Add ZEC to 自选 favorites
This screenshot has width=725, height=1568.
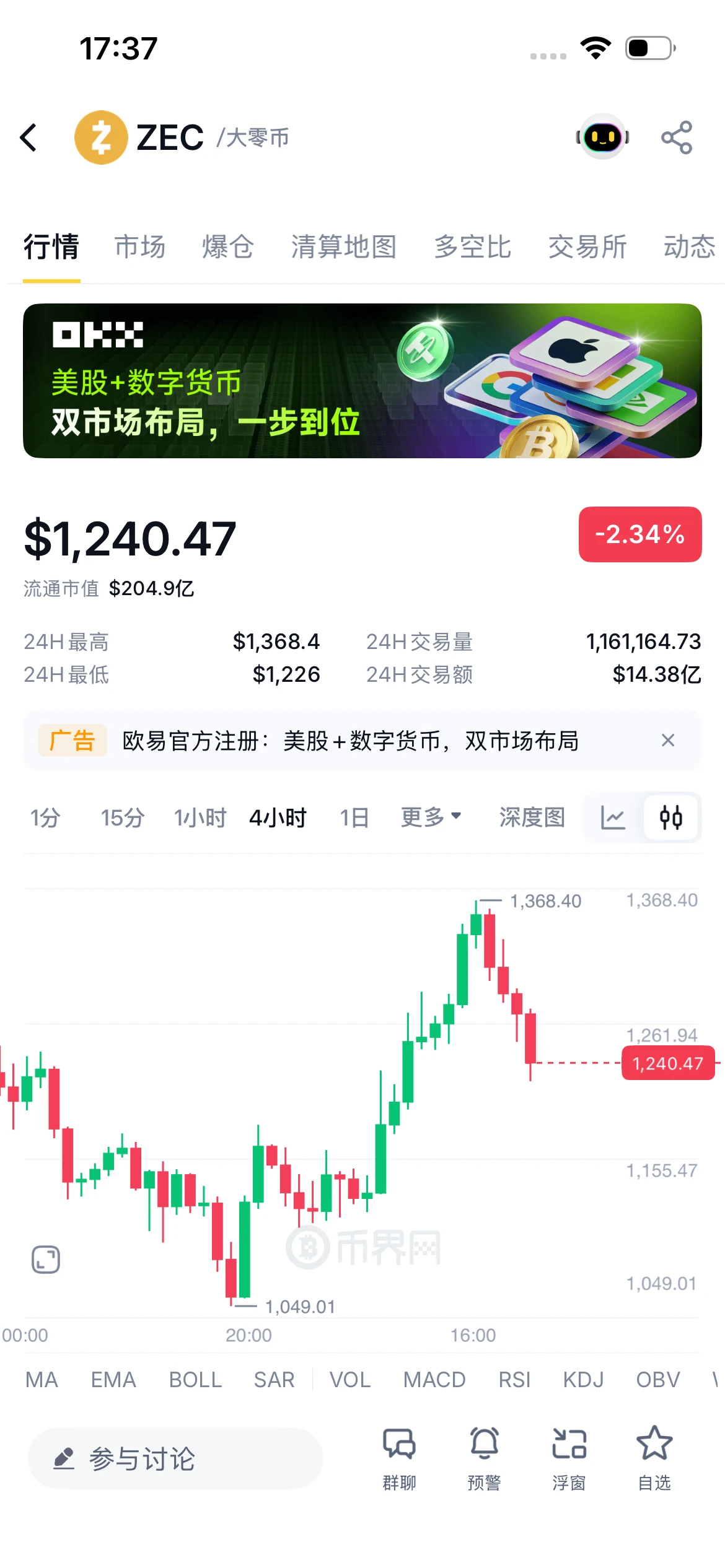pyautogui.click(x=654, y=1458)
